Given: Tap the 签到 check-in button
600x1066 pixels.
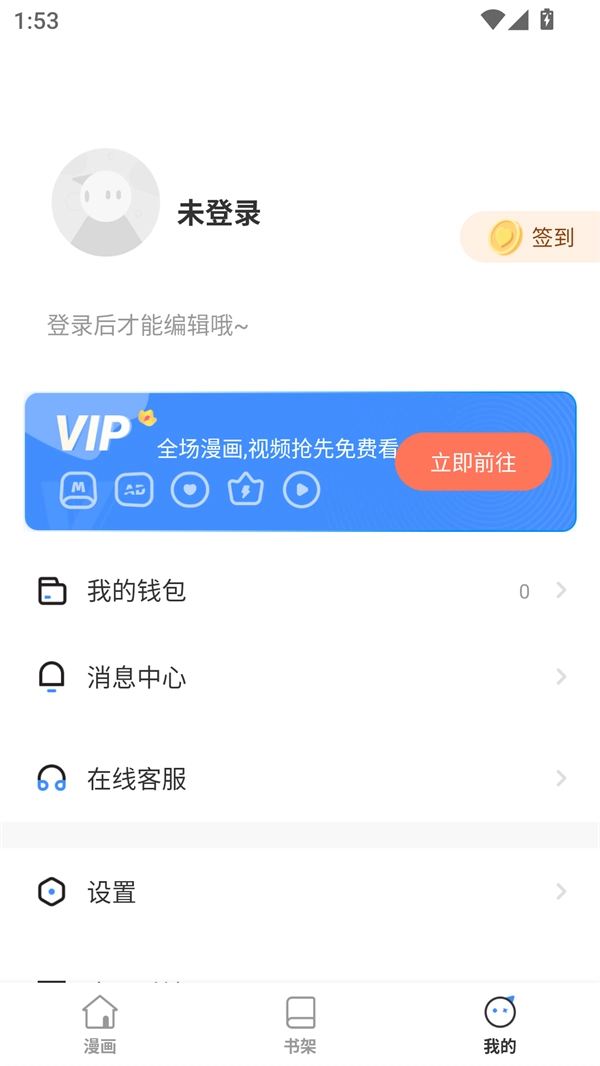Looking at the screenshot, I should 532,238.
